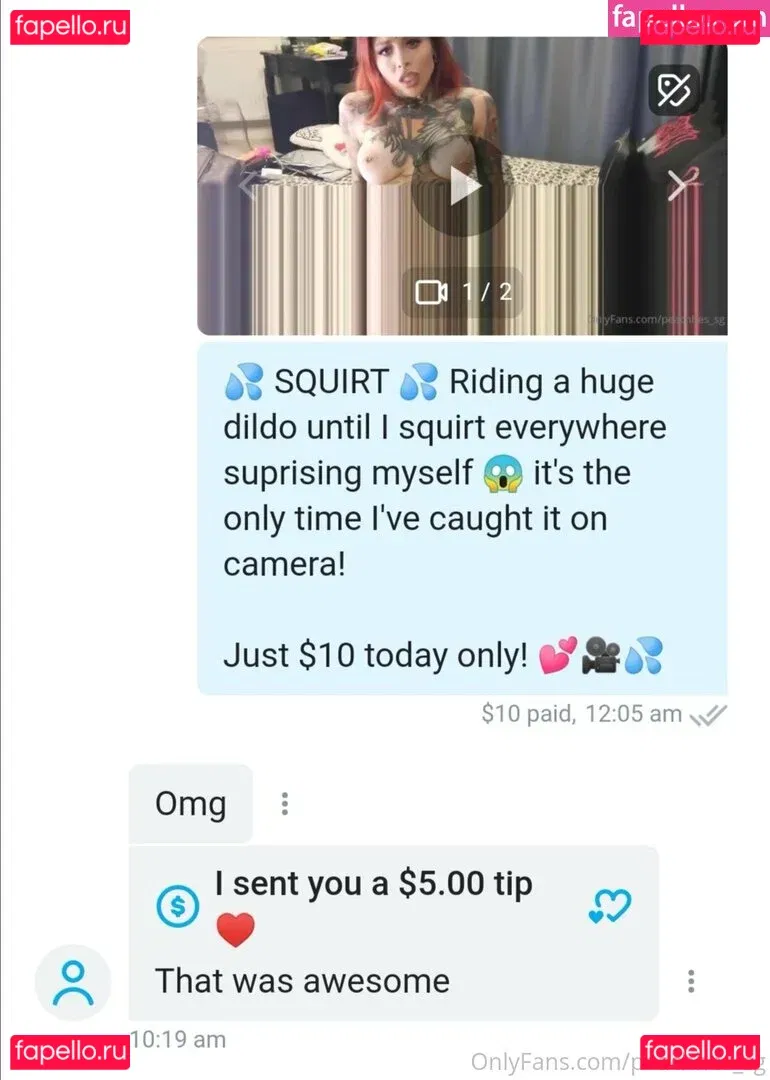Open options menu beside the Omg message
Image resolution: width=770 pixels, height=1080 pixels.
[285, 804]
